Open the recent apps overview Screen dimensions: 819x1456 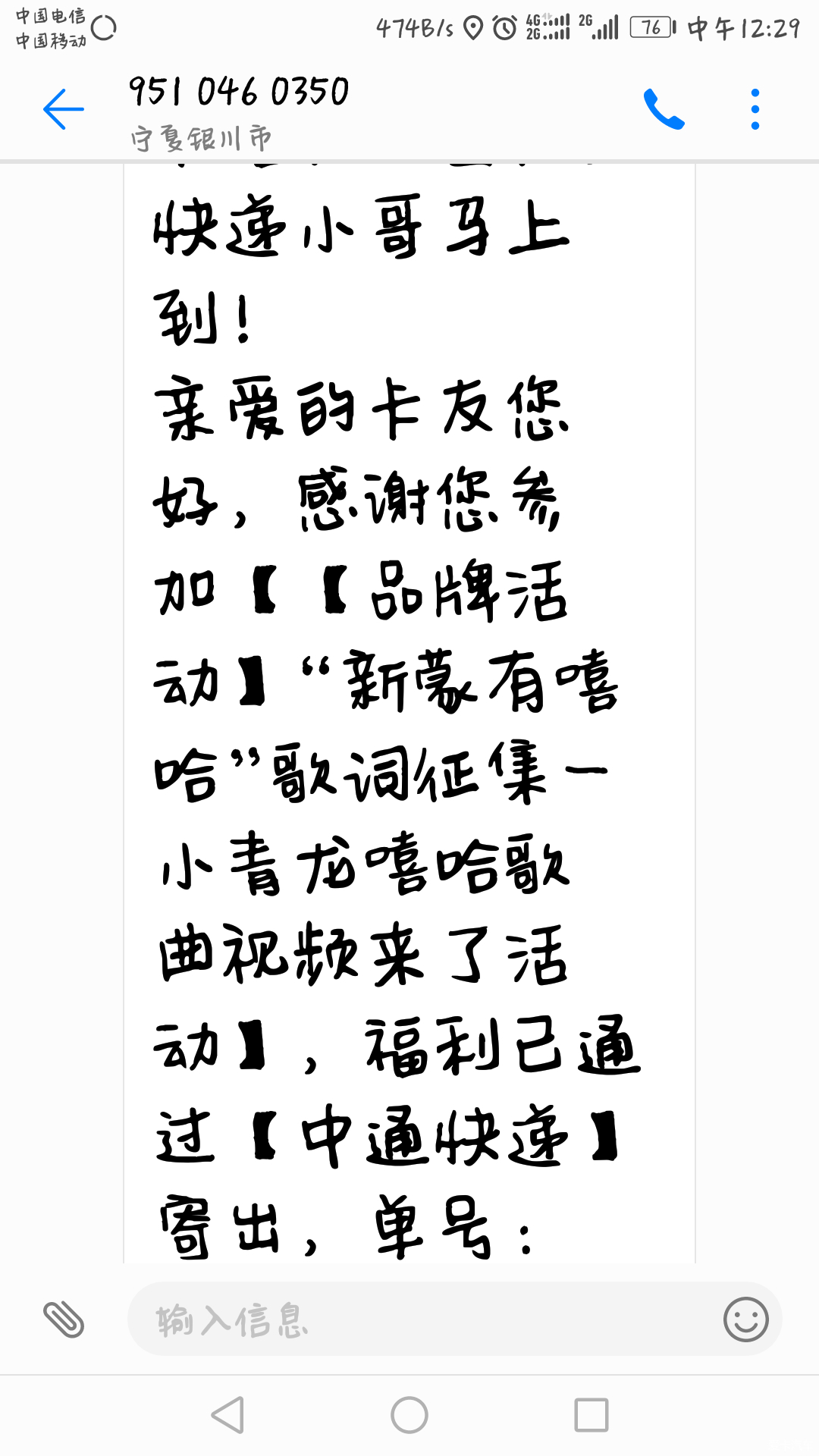(x=591, y=1415)
